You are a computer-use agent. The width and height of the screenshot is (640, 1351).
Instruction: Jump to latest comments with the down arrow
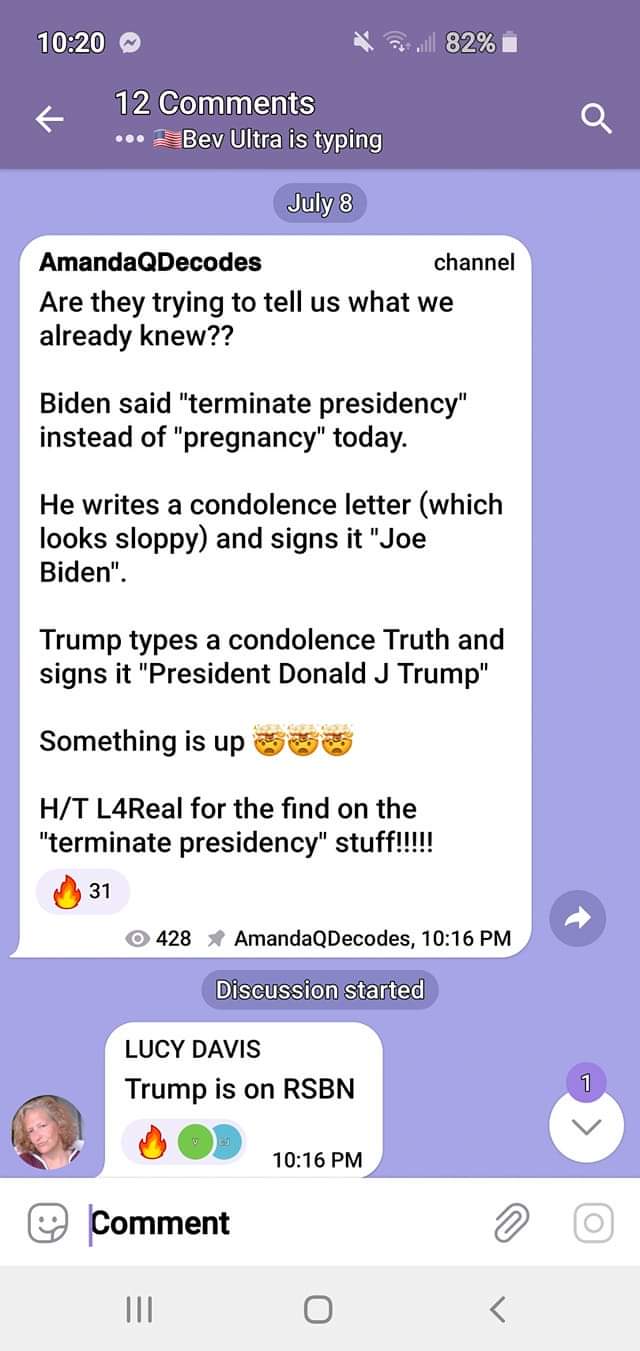(586, 1126)
